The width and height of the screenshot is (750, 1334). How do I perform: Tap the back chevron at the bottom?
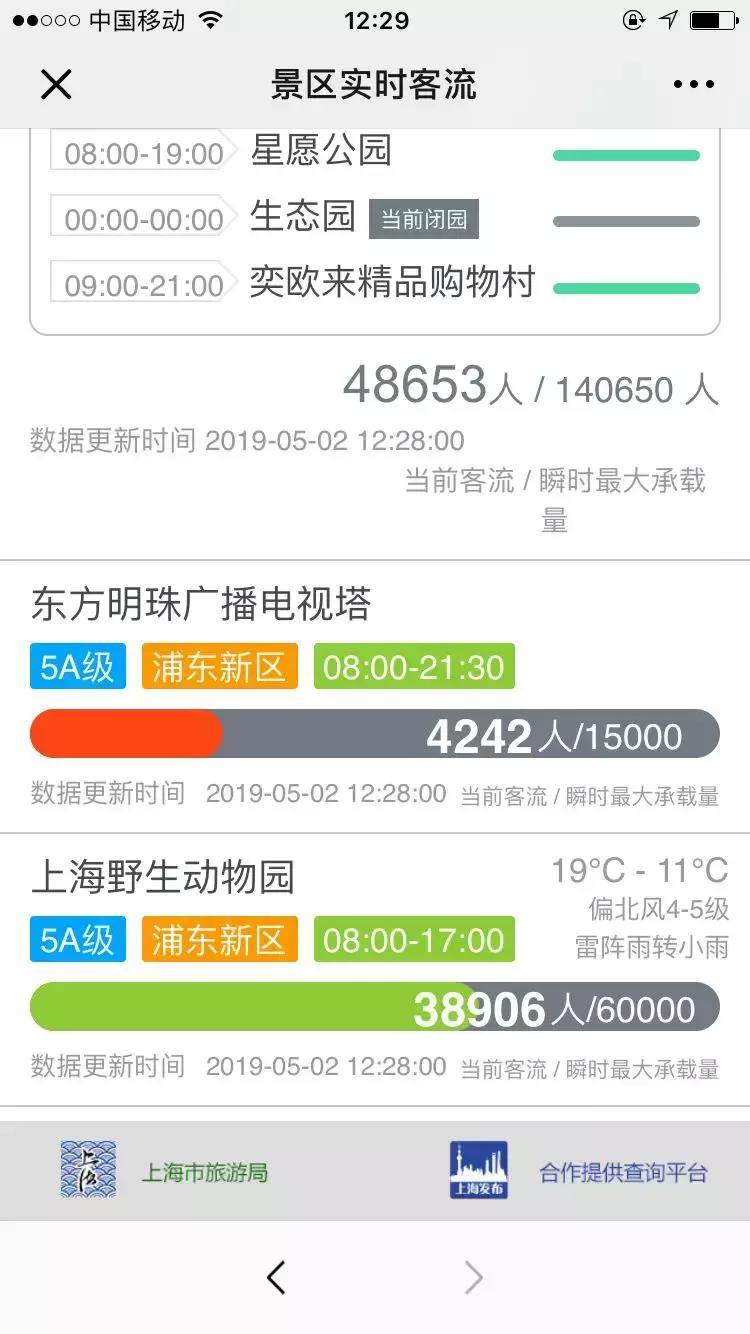point(277,1278)
